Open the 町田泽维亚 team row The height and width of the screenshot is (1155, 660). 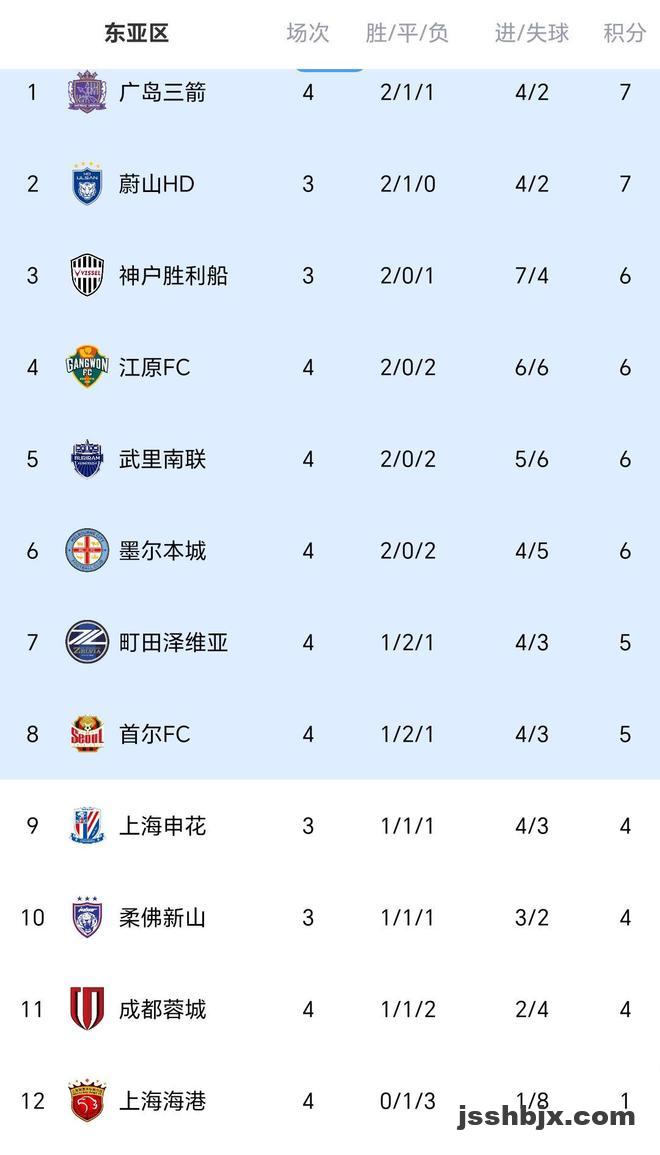(173, 643)
